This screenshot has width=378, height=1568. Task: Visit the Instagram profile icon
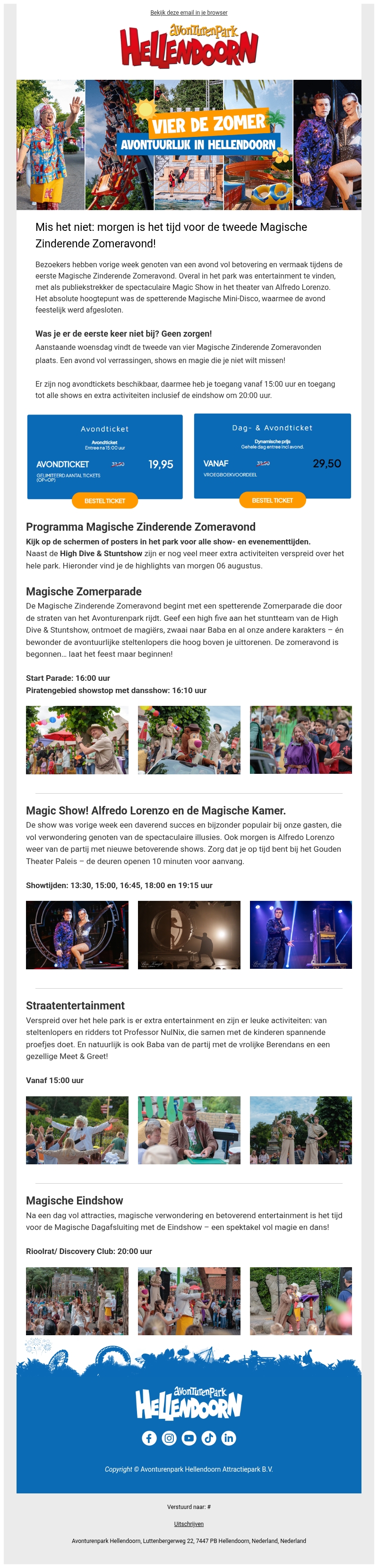point(169,1437)
